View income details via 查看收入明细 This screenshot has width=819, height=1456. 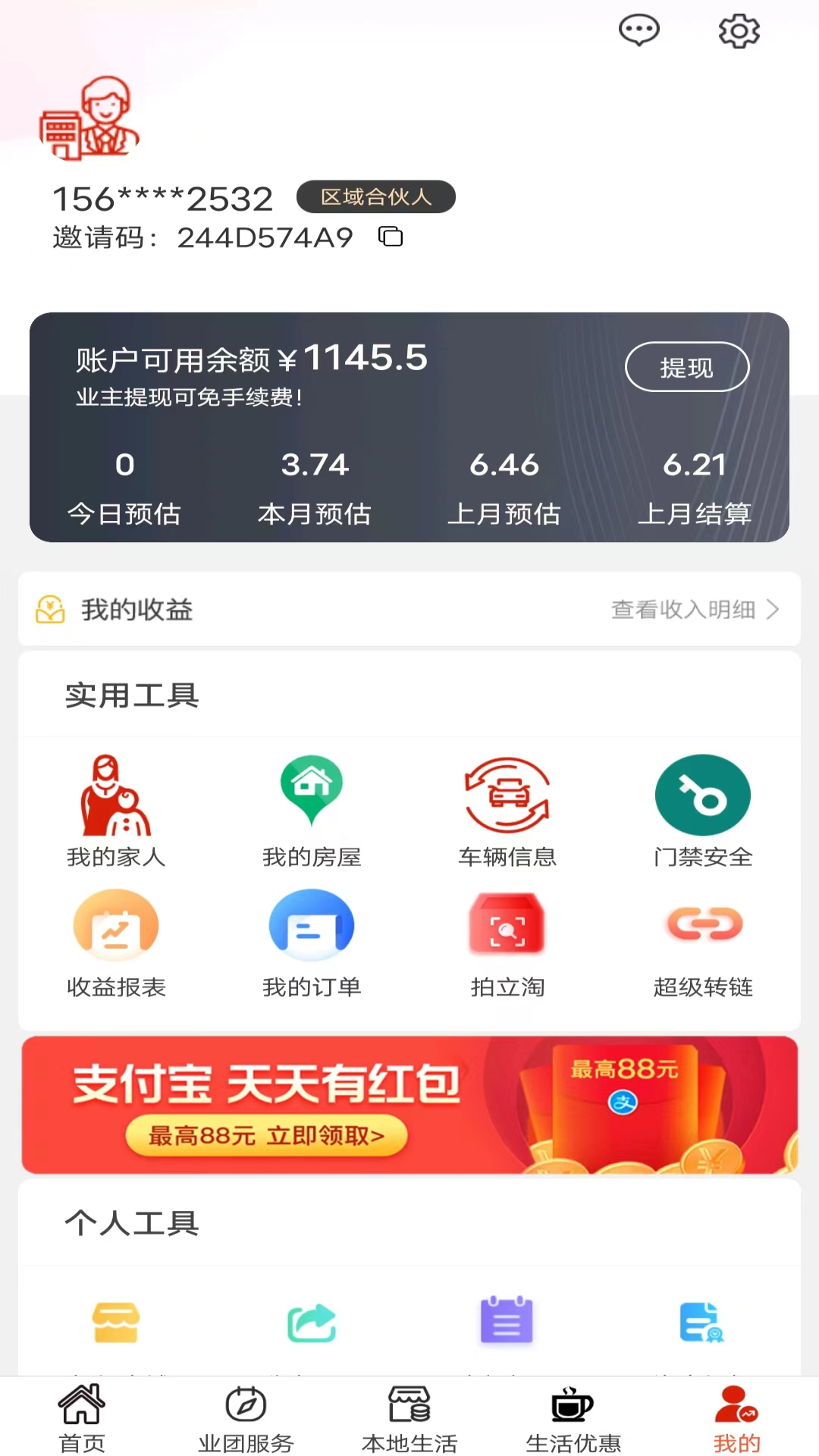click(x=694, y=609)
